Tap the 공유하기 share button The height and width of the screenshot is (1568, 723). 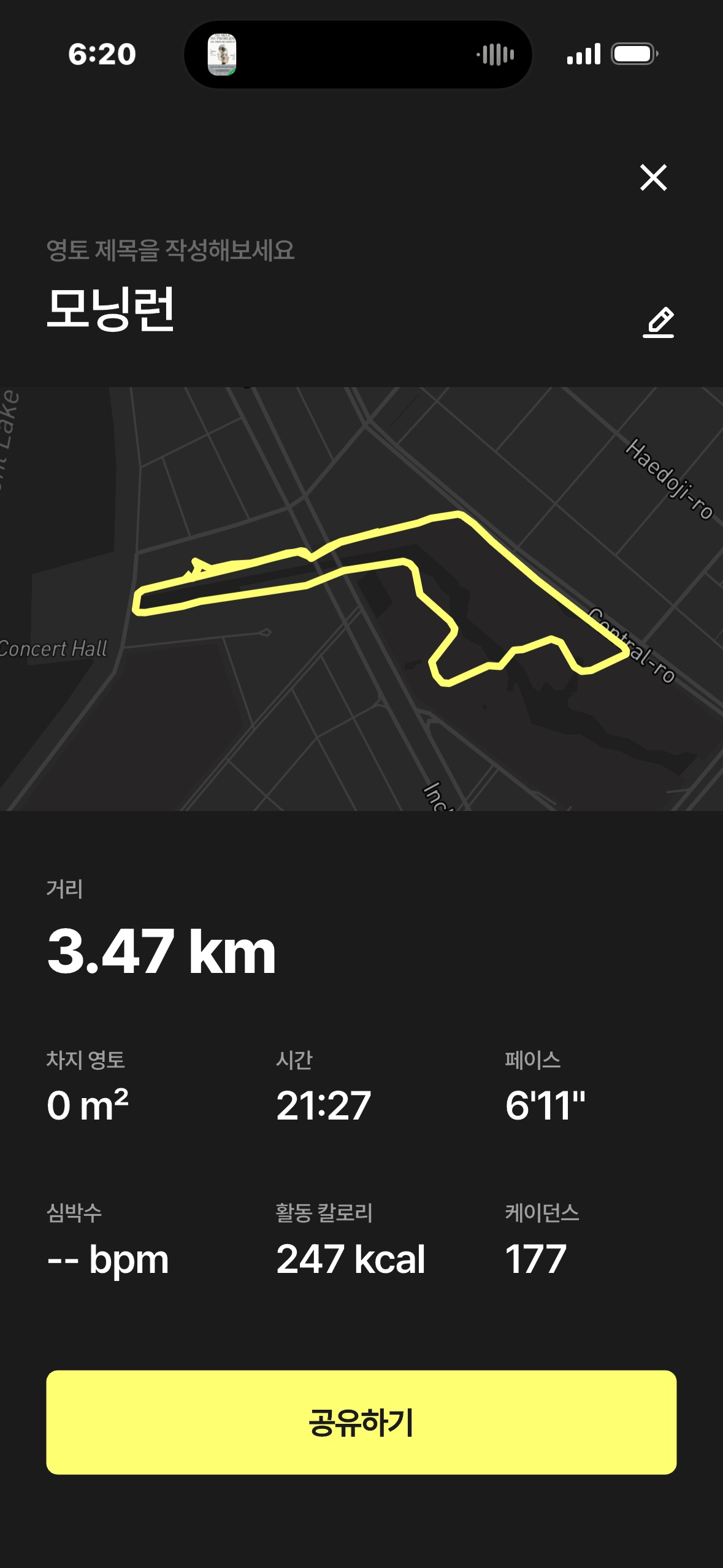click(361, 1422)
